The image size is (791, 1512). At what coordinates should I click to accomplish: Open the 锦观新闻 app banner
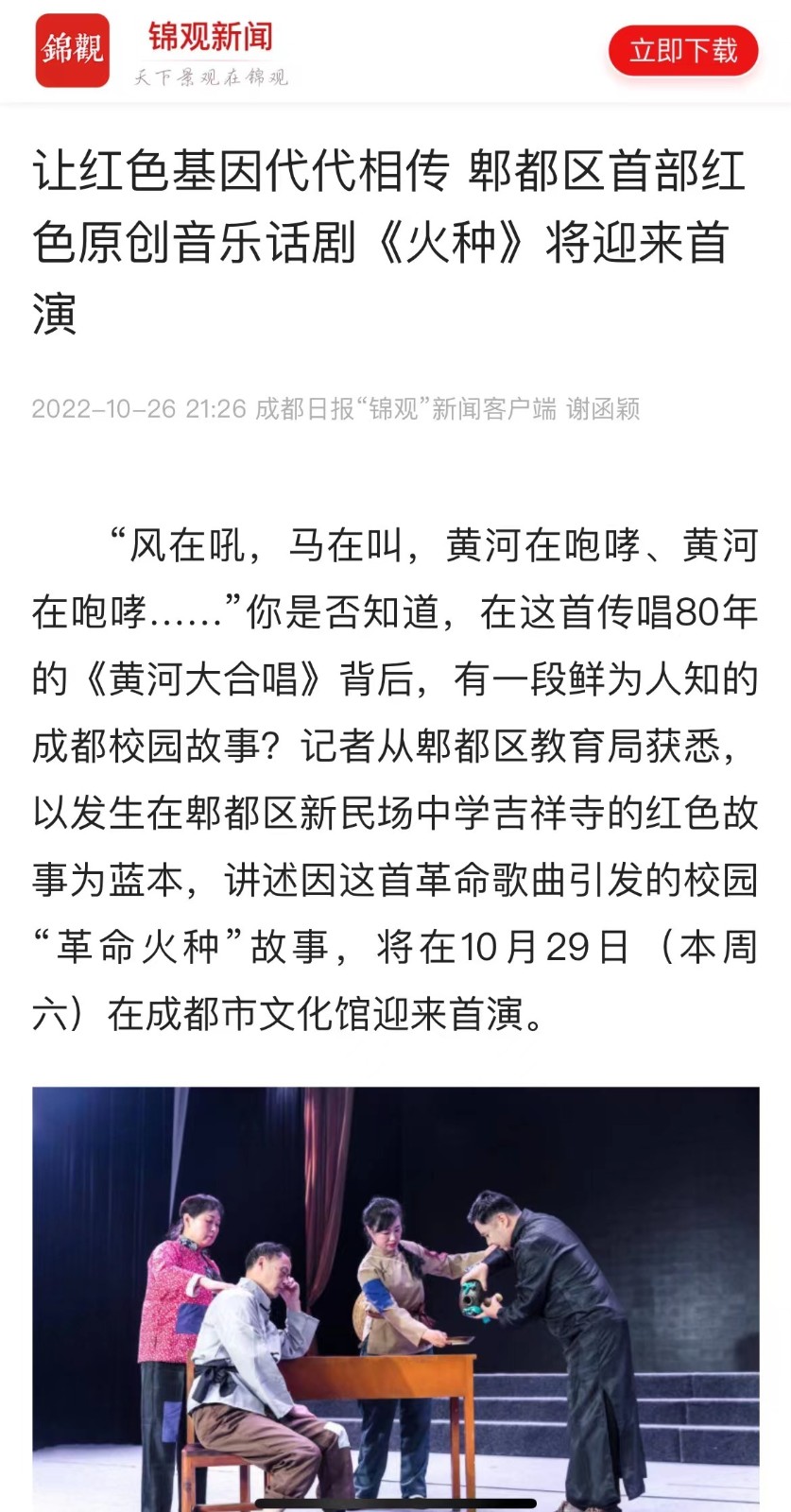(210, 51)
